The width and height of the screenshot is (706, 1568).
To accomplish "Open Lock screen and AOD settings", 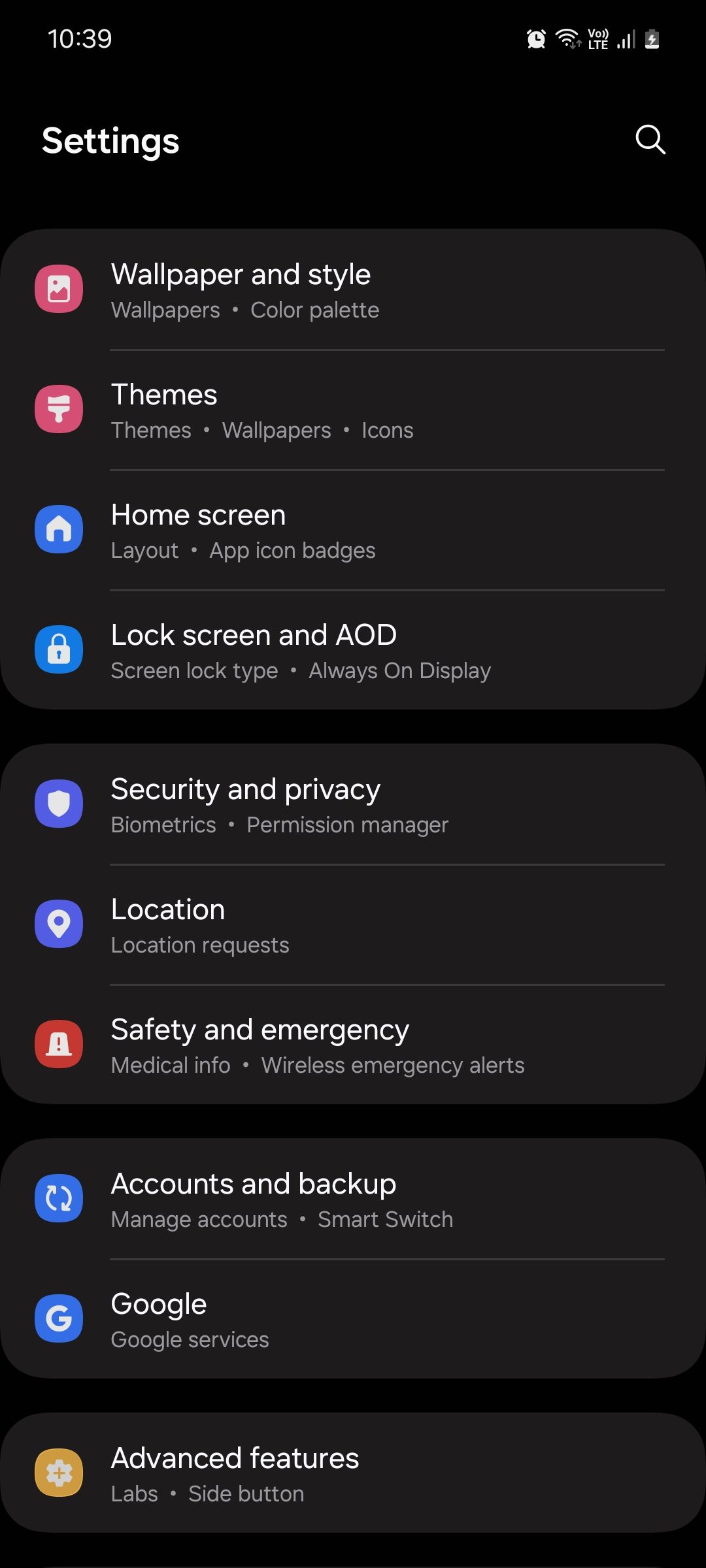I will (x=353, y=649).
